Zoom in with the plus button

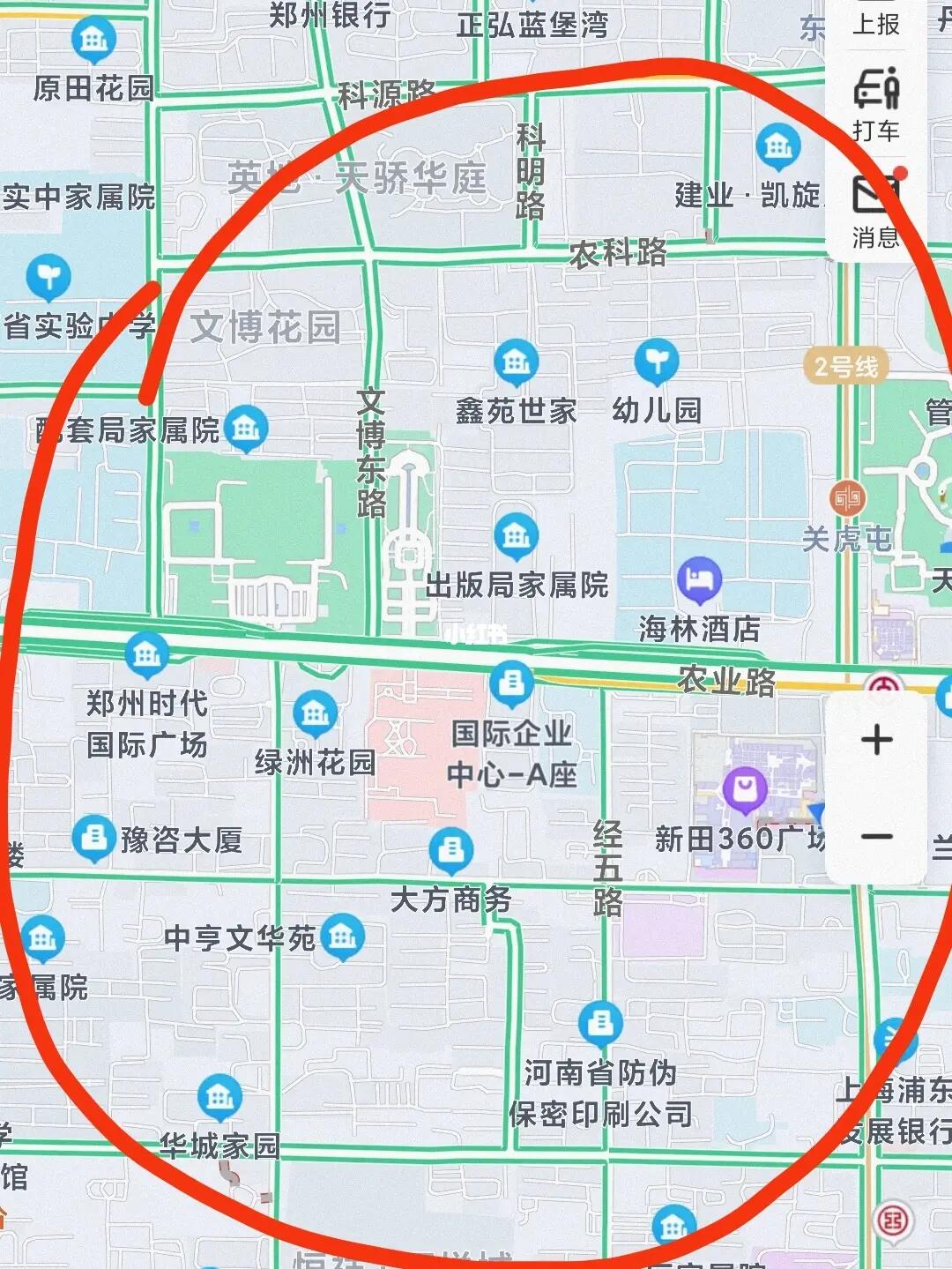876,740
